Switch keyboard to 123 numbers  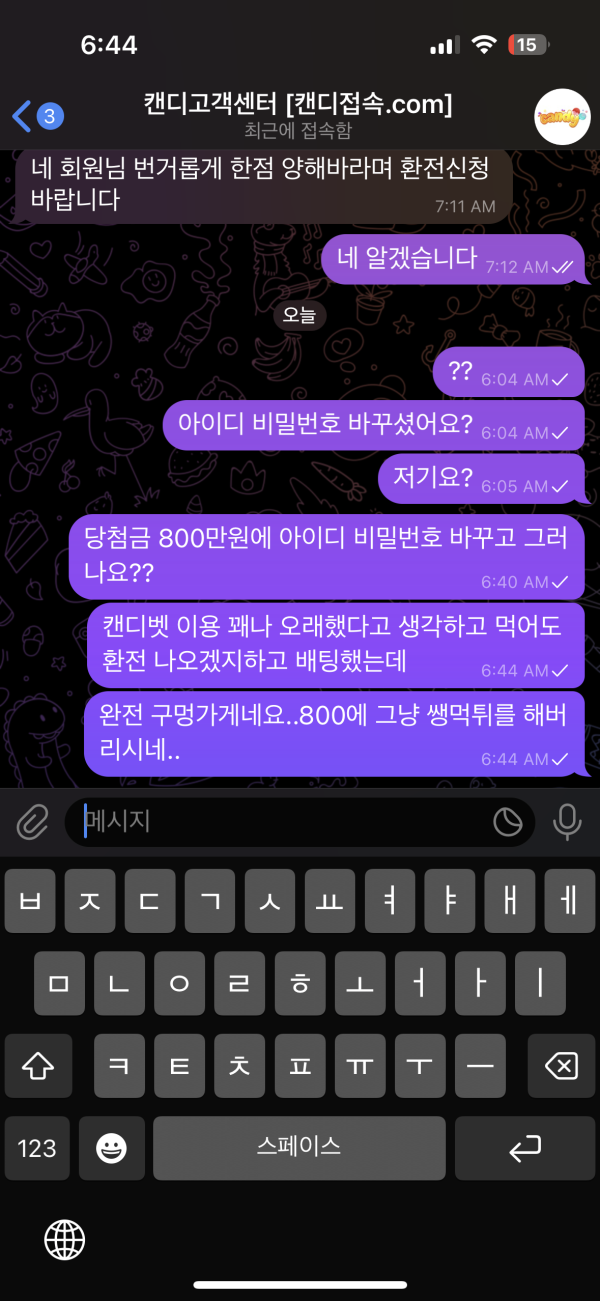pyautogui.click(x=37, y=1148)
